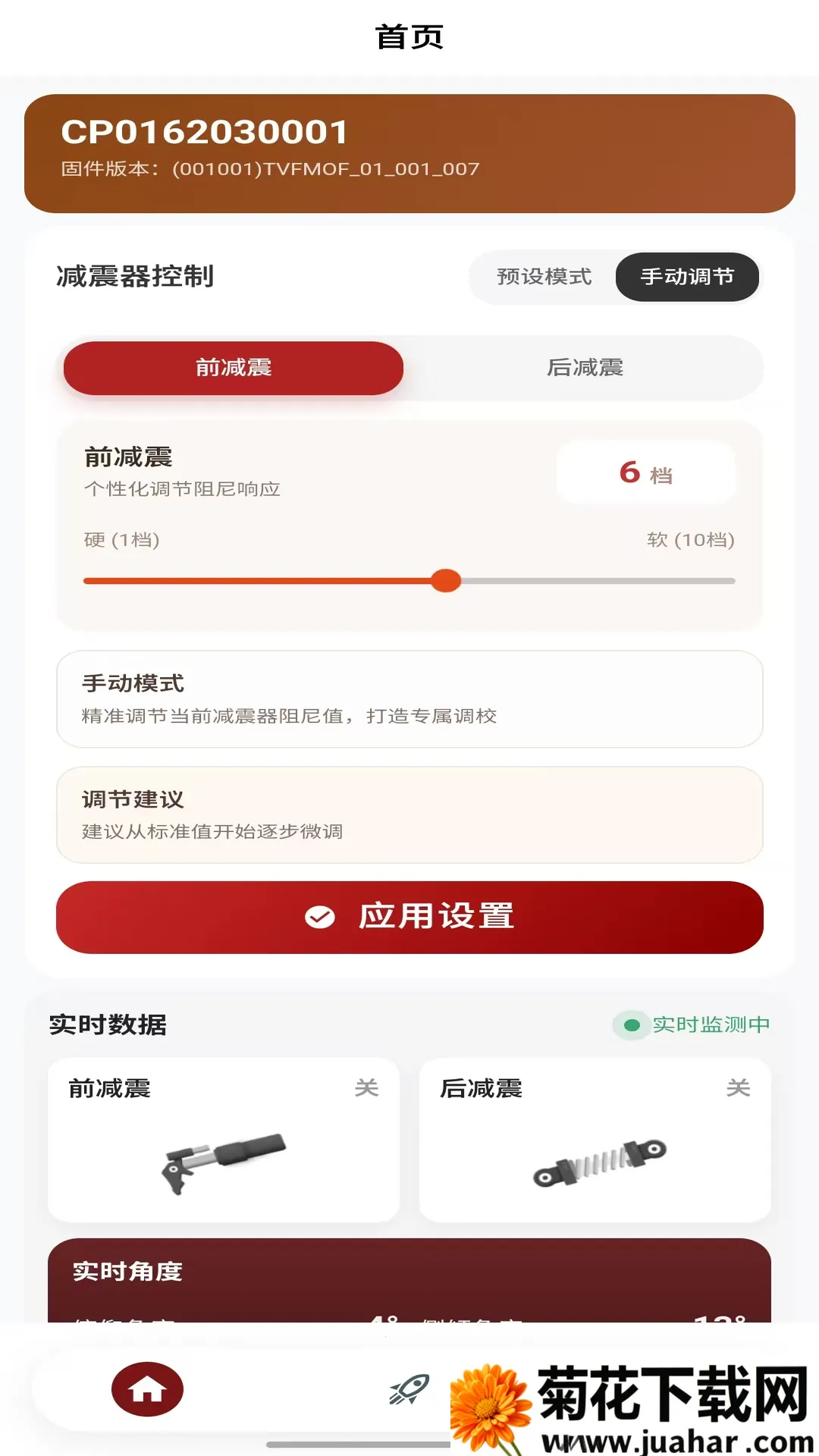Apply settings with the 应用设置 button
The image size is (819, 1456).
click(409, 918)
